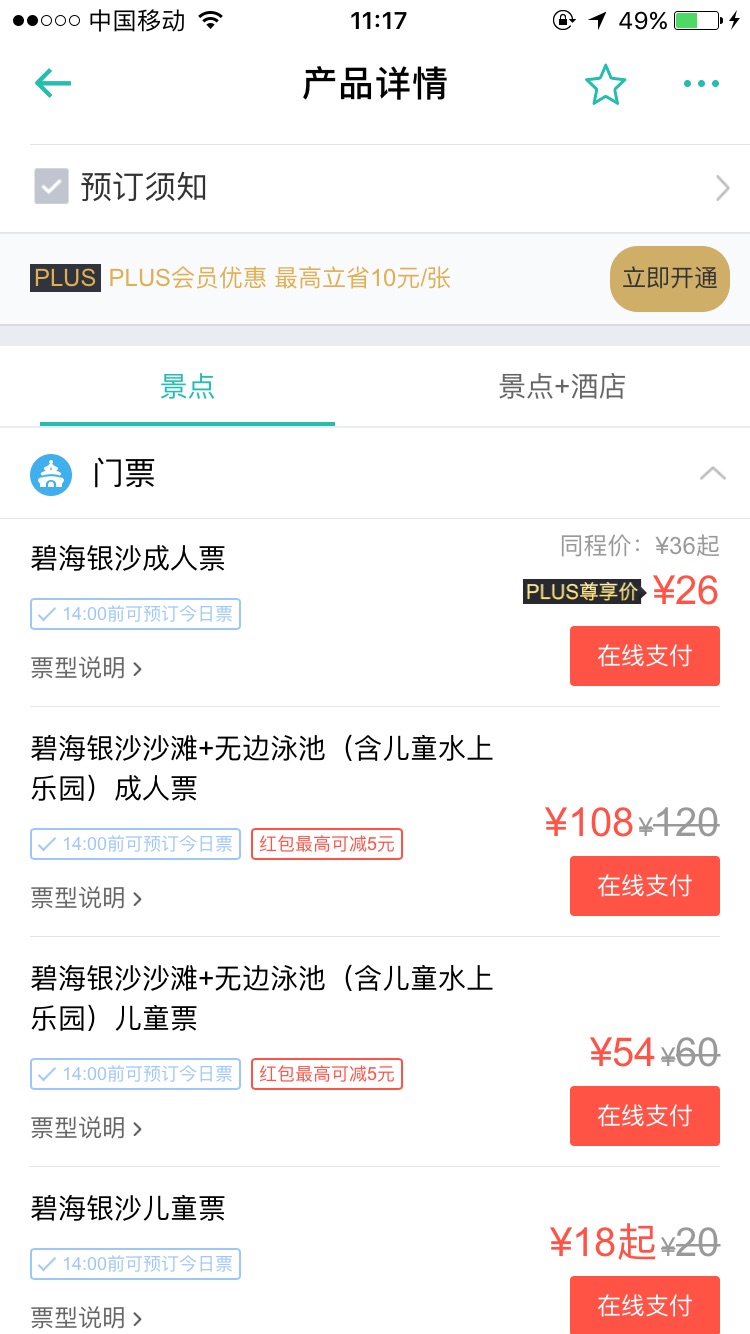Pay online for 碧海银沙成人票

click(x=645, y=656)
